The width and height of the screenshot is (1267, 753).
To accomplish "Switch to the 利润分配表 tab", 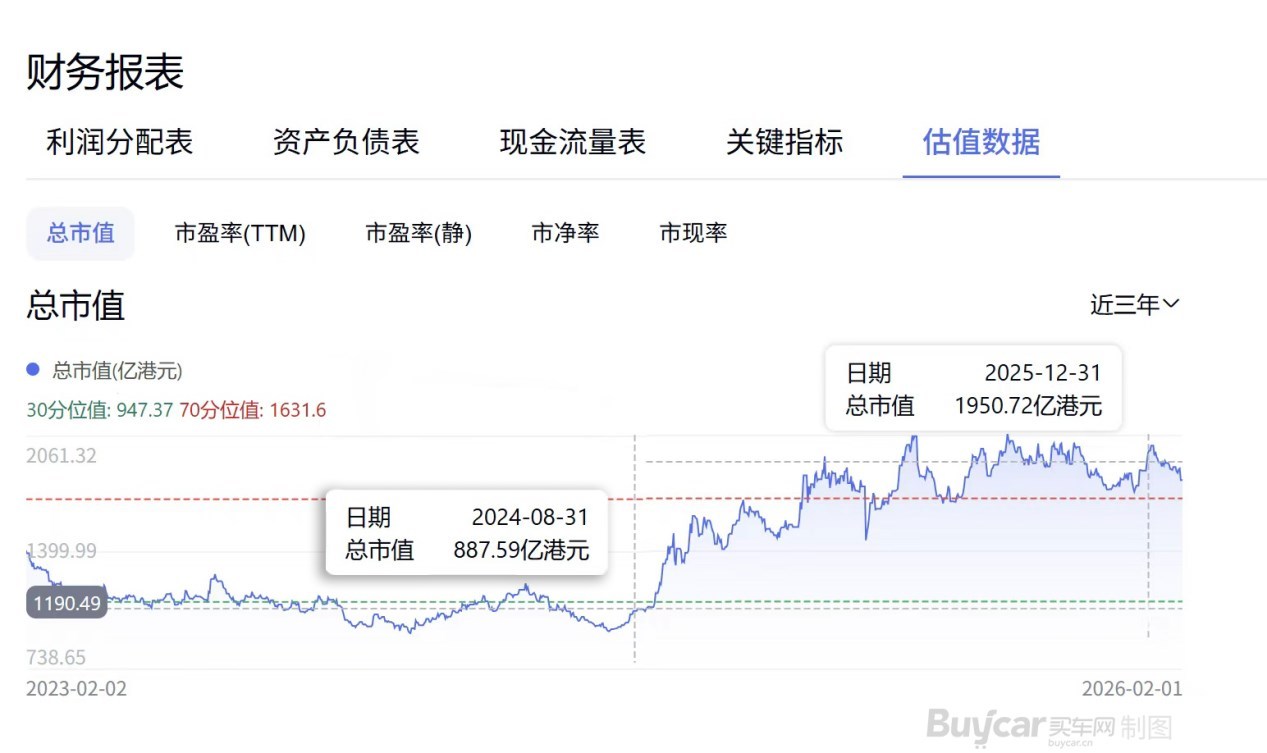I will [x=119, y=142].
